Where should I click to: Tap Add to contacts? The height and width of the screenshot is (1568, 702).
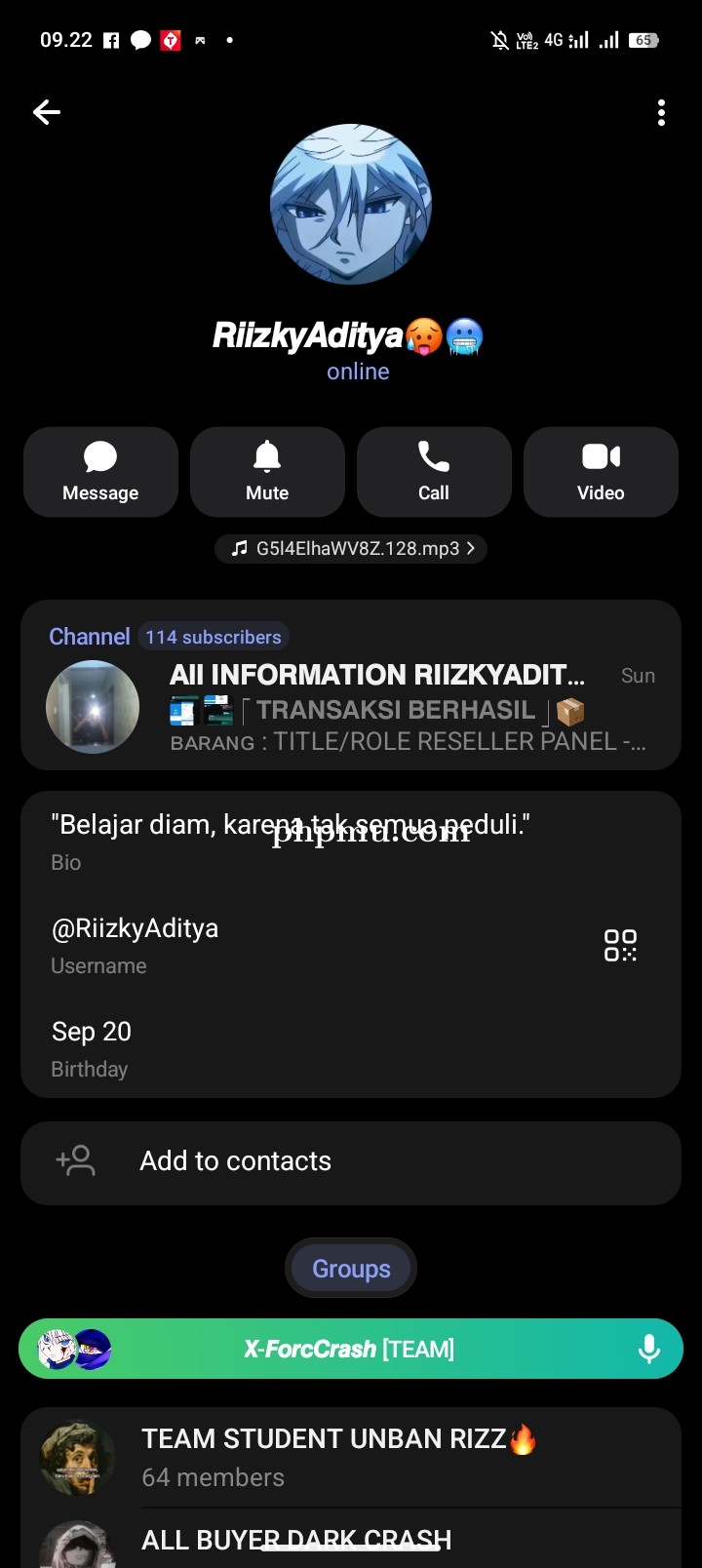point(234,1161)
